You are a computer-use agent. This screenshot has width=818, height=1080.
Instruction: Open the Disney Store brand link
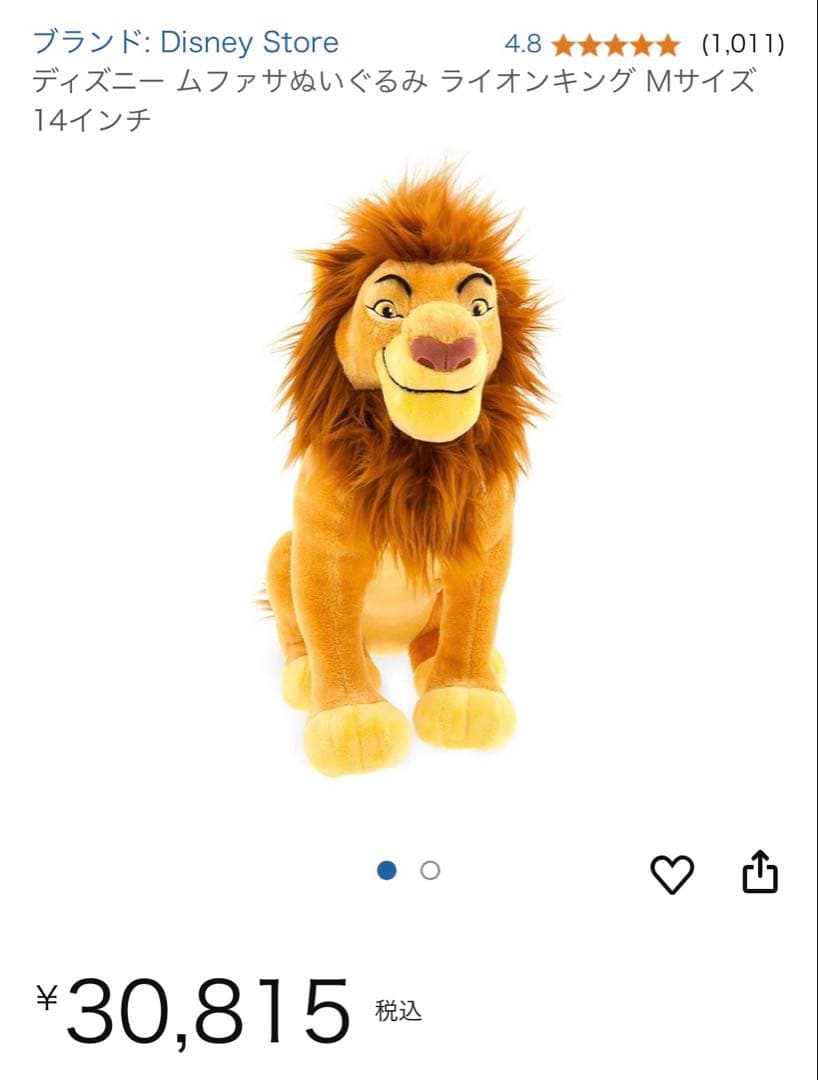coord(185,42)
